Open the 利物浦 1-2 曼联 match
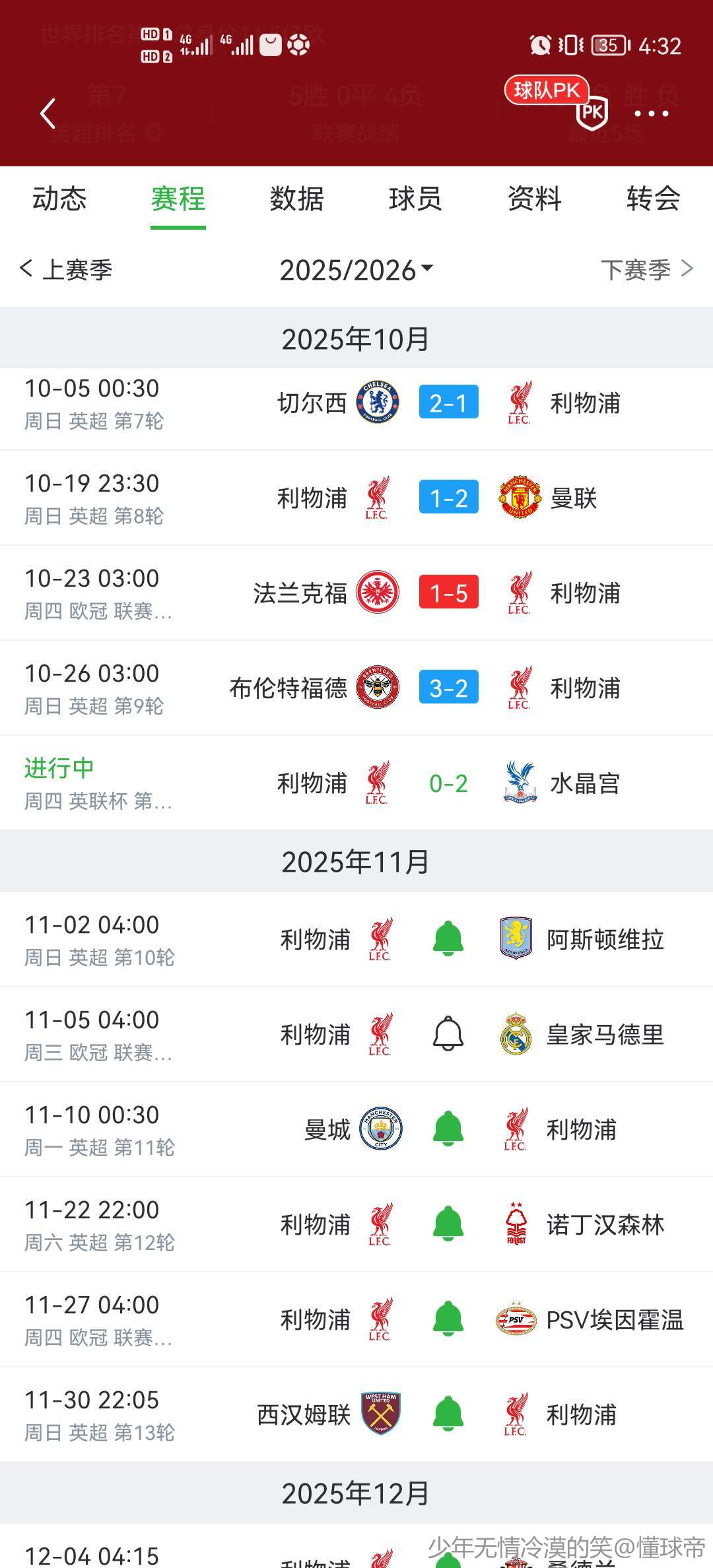Viewport: 713px width, 1568px height. (448, 498)
